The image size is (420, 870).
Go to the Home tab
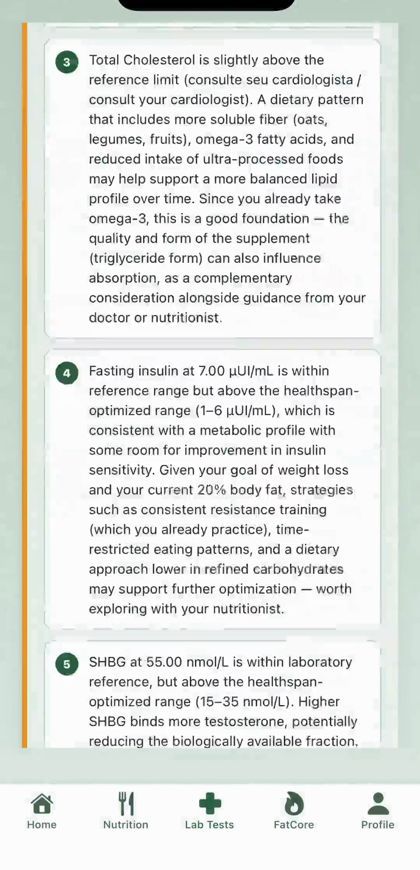point(42,811)
